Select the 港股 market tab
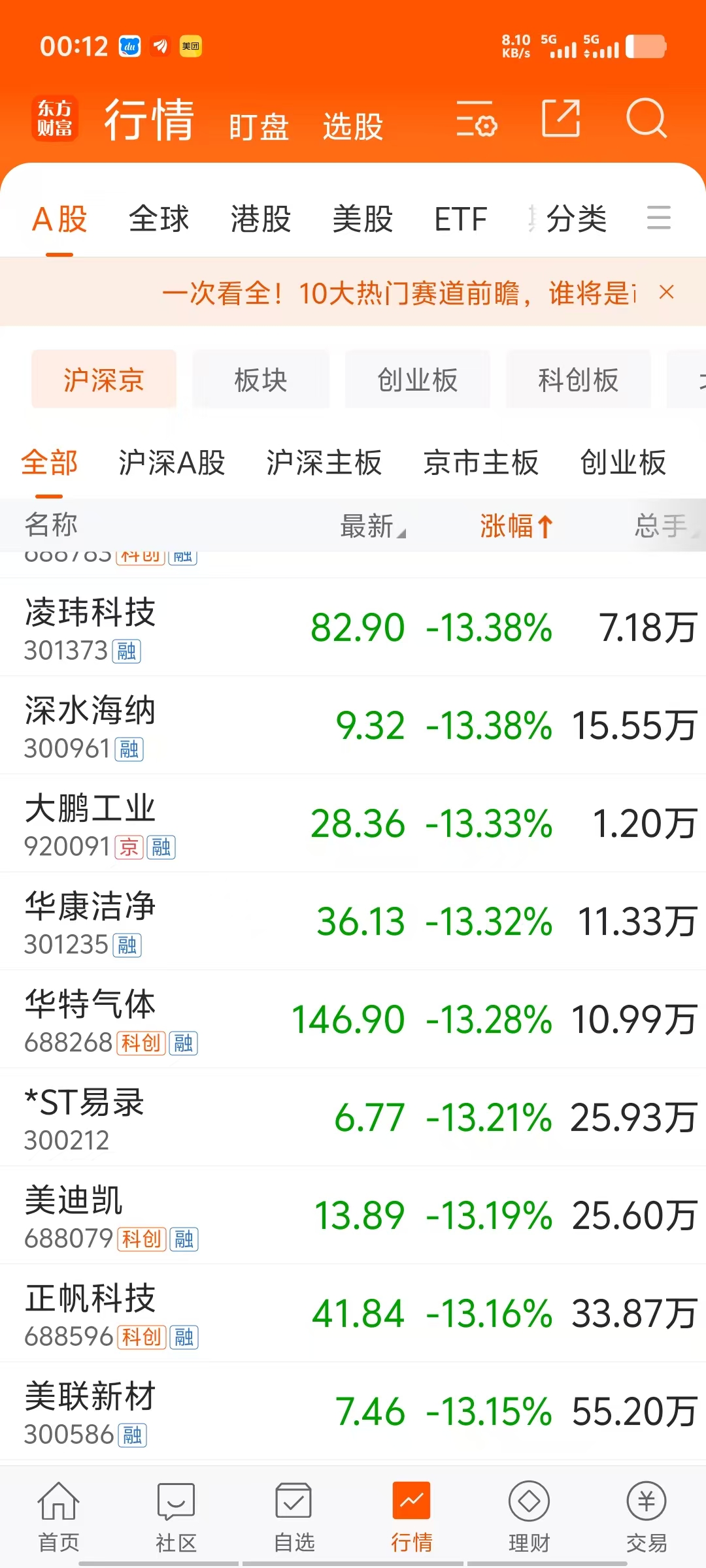 point(261,218)
